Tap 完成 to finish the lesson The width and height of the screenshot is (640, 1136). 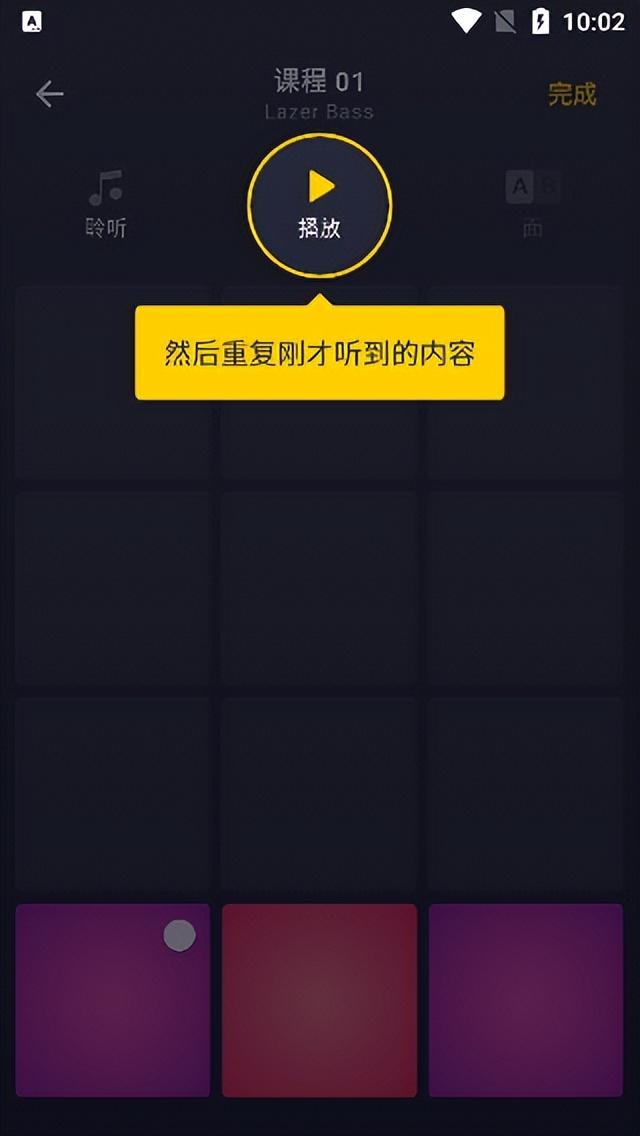pos(571,94)
